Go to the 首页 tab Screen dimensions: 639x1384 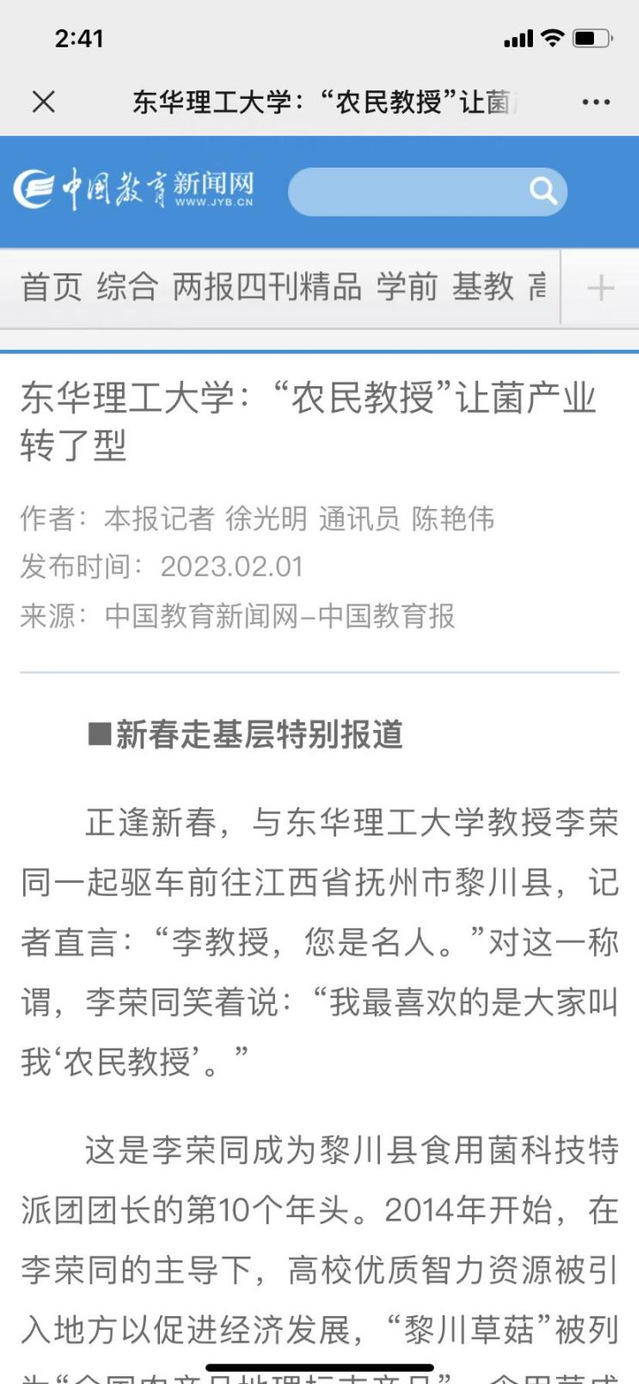click(51, 288)
